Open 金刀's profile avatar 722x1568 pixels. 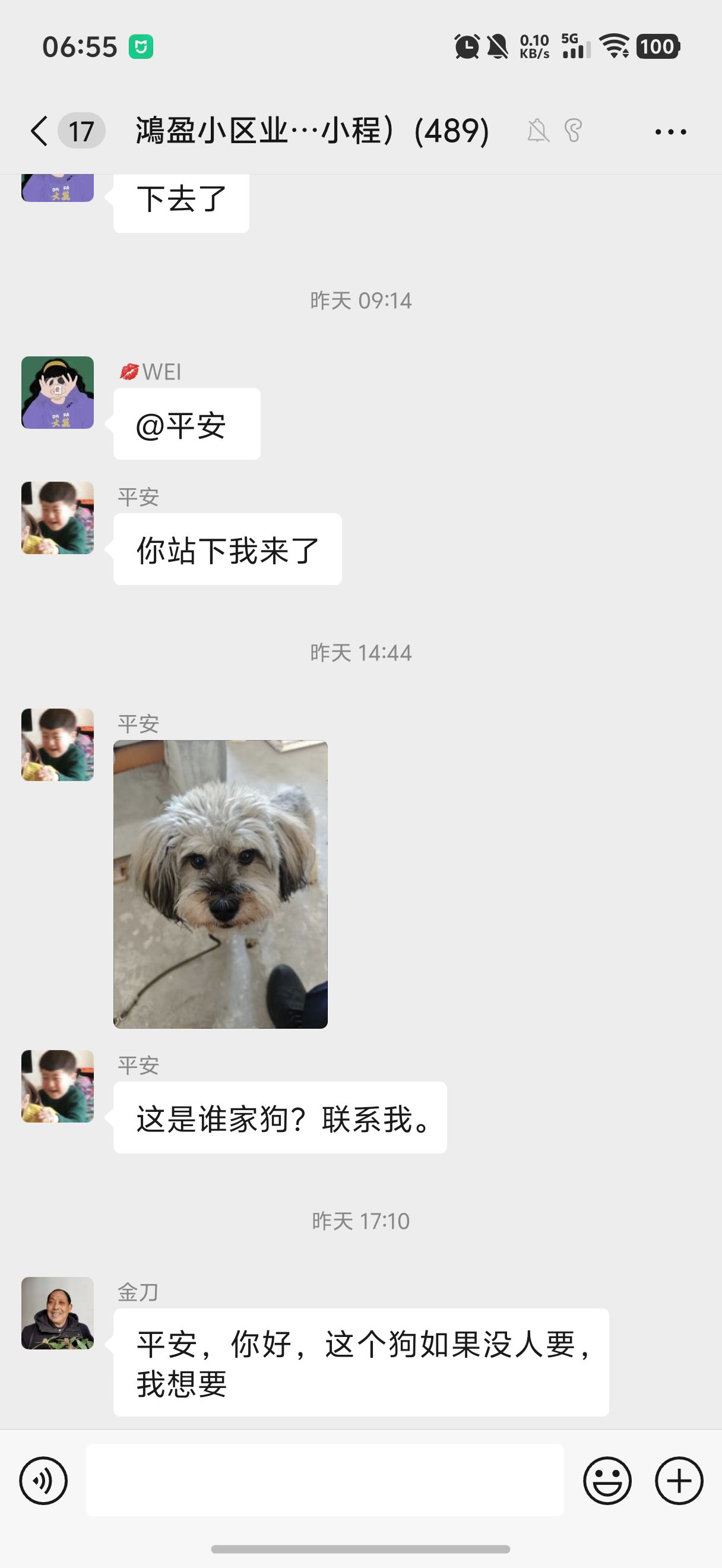click(x=58, y=1313)
